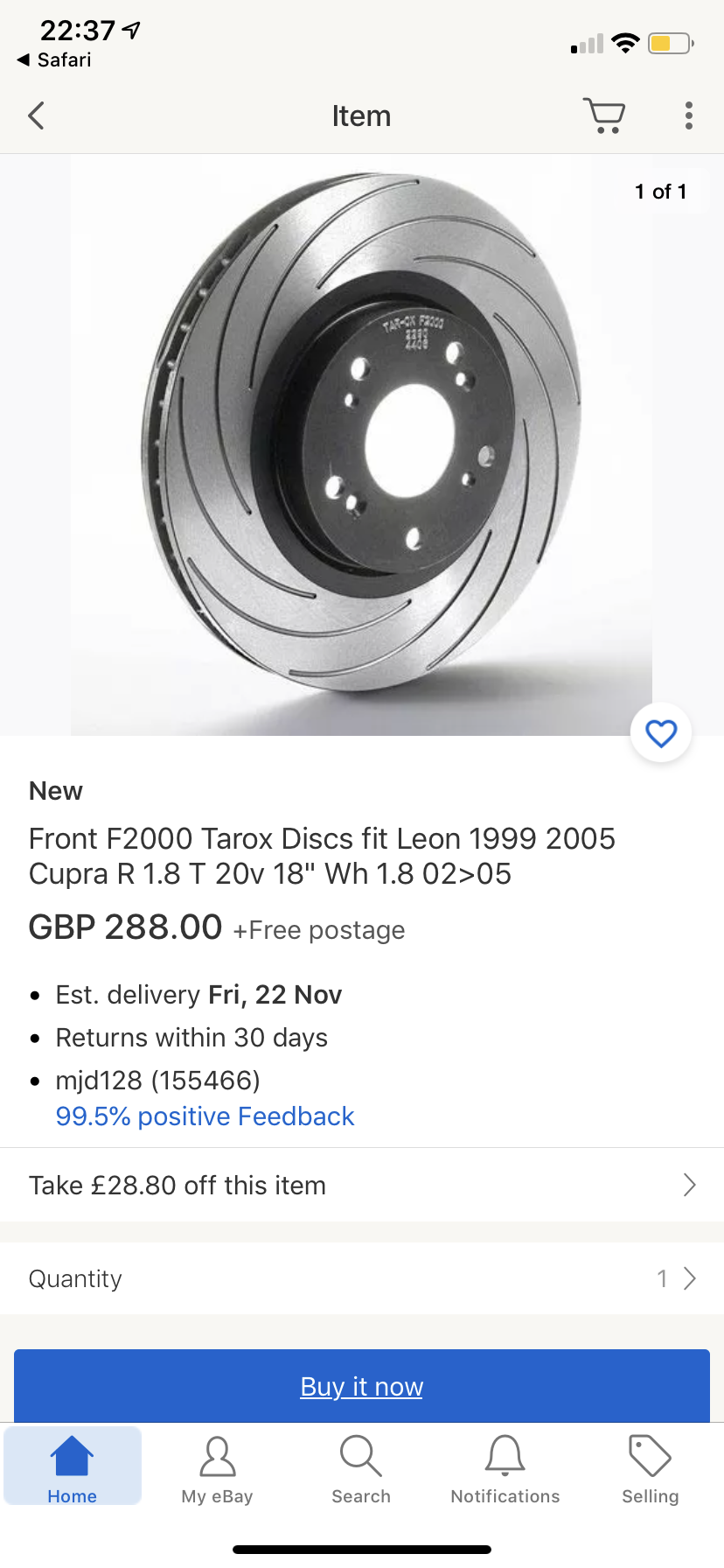Return to Safari via status bar link
Screen dimensions: 724x1568
pyautogui.click(x=54, y=59)
